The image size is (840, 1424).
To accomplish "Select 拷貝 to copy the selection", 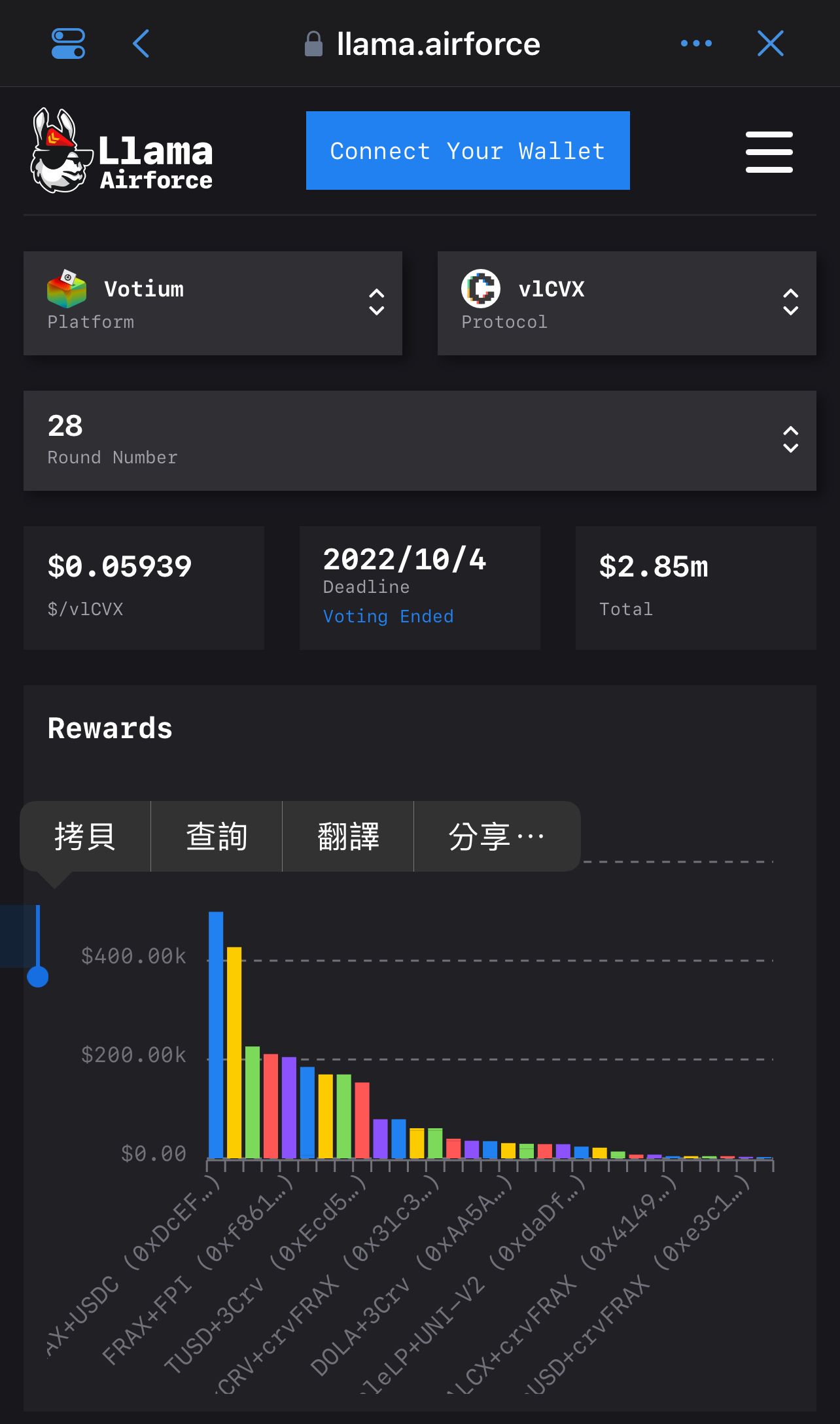I will click(x=86, y=836).
